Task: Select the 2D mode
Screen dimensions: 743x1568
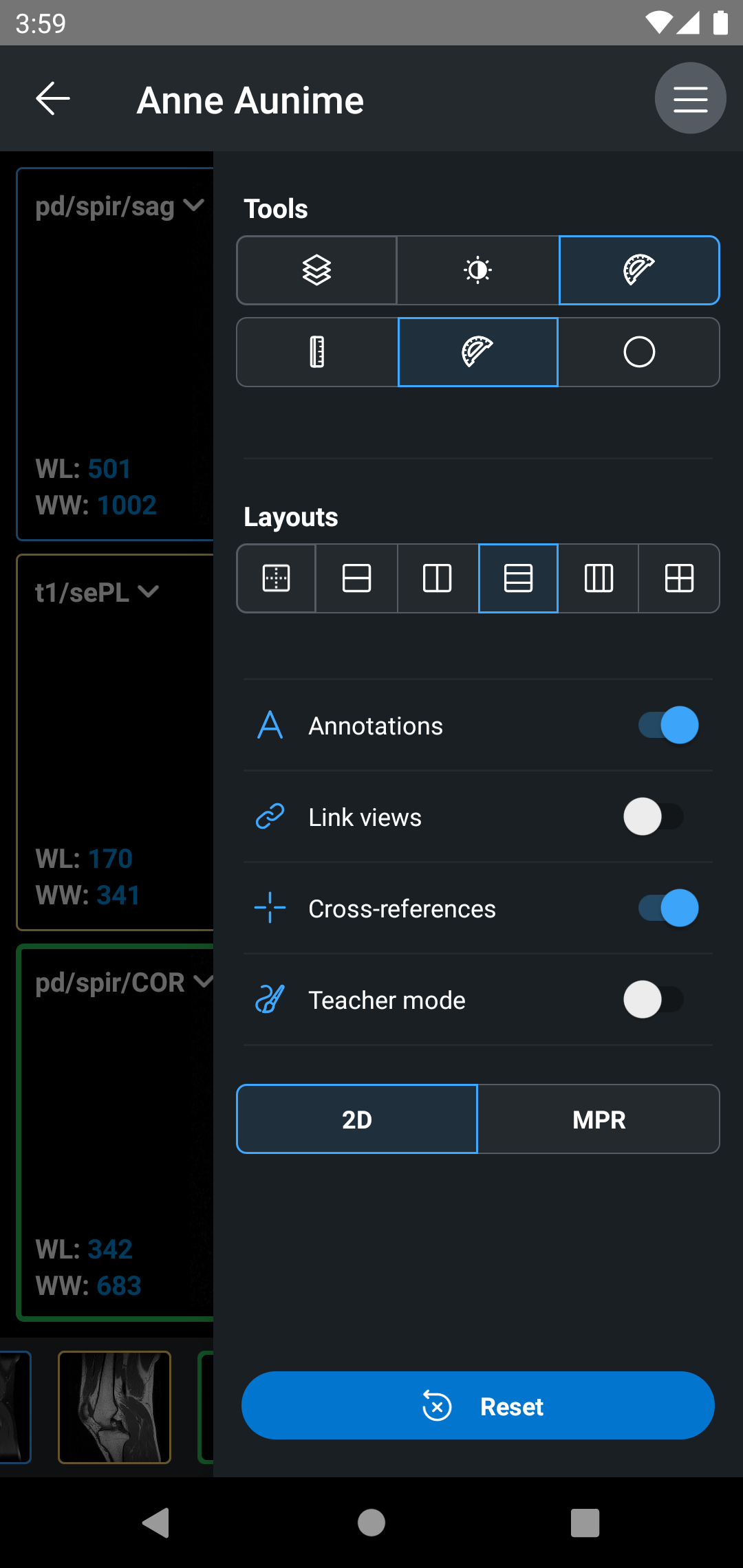Action: 357,1120
